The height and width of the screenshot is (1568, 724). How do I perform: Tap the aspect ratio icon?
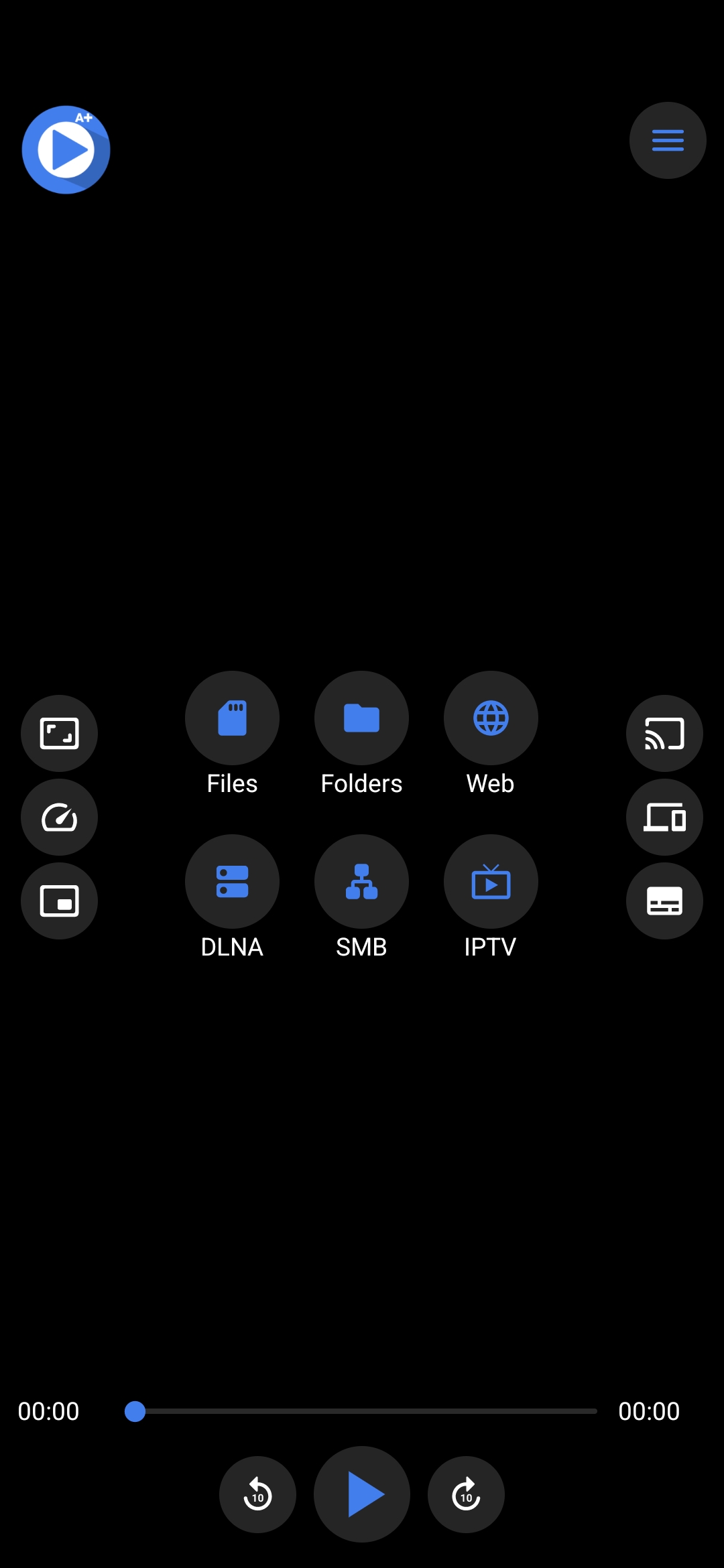point(59,733)
